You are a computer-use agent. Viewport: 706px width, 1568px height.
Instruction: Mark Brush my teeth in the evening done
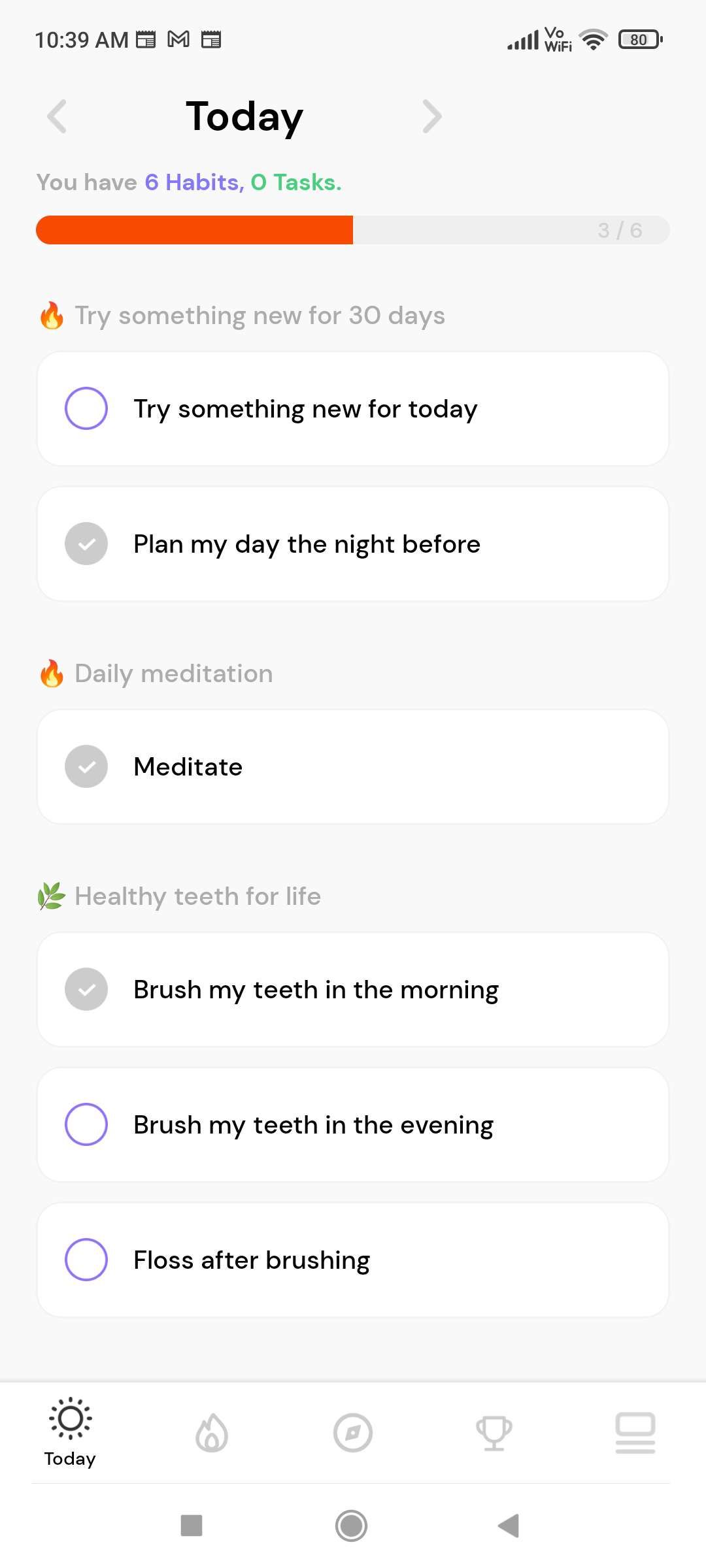pyautogui.click(x=86, y=1124)
